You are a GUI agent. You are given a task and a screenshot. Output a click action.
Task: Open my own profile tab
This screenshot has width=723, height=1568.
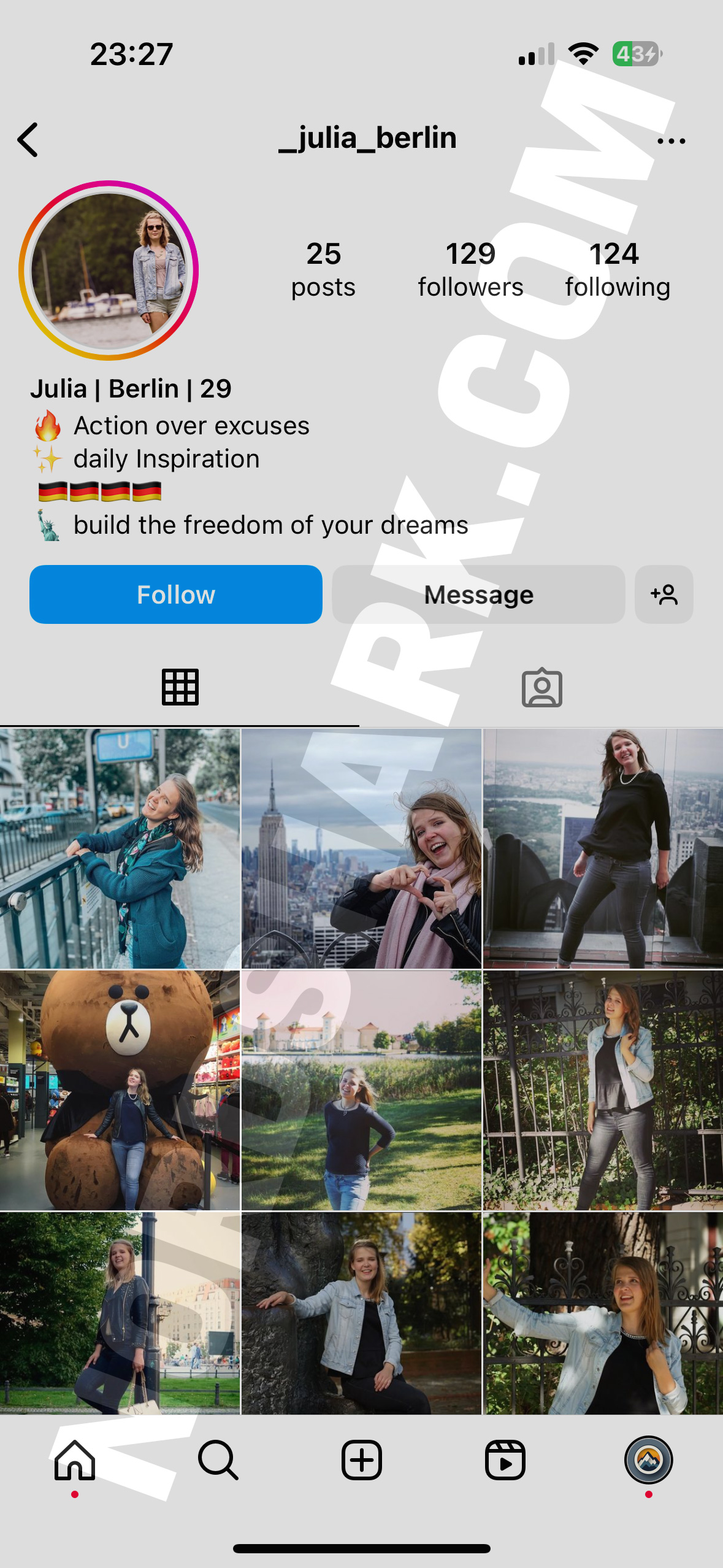point(648,1460)
